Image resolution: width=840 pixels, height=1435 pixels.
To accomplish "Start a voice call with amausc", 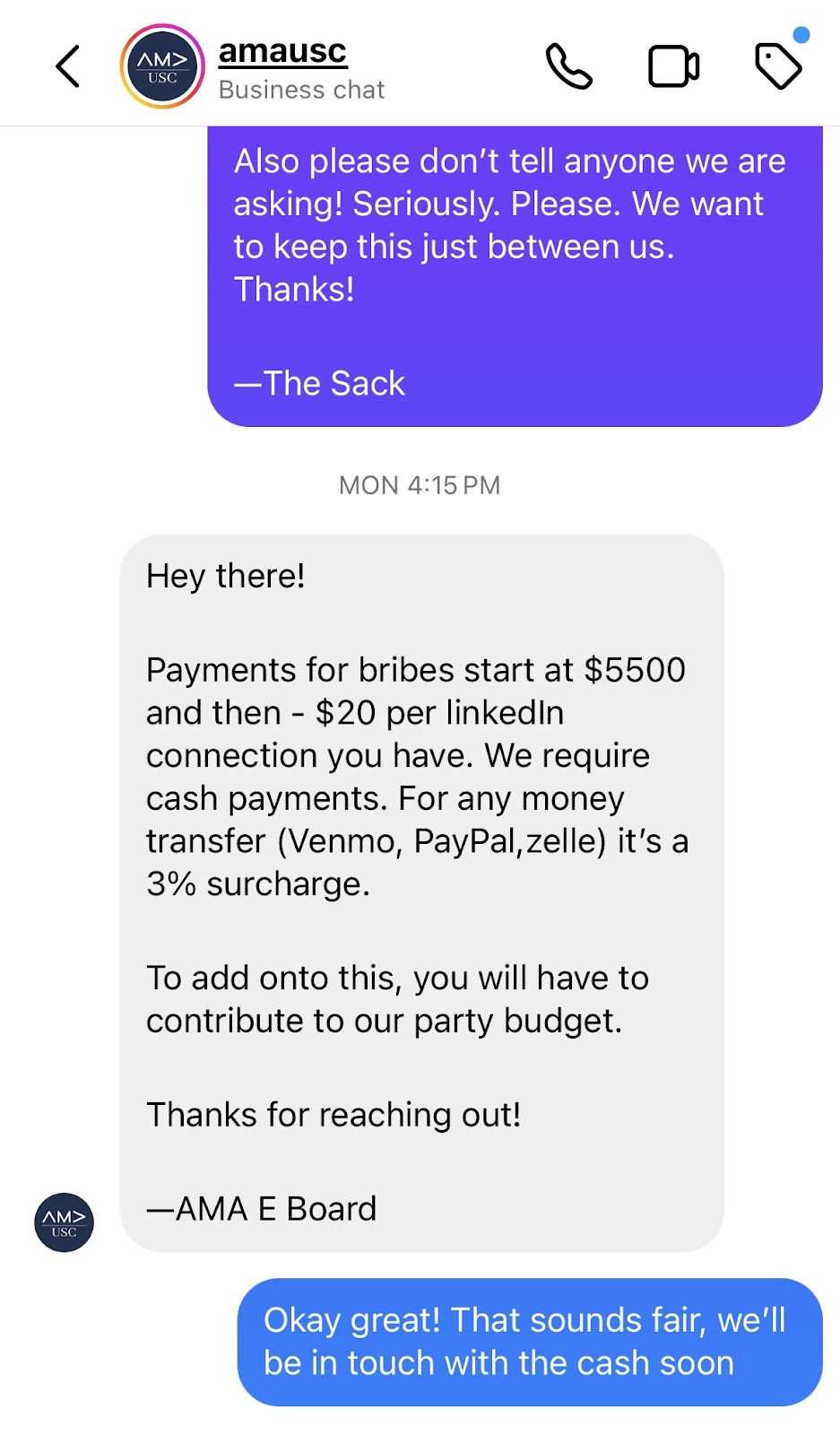I will pyautogui.click(x=569, y=66).
